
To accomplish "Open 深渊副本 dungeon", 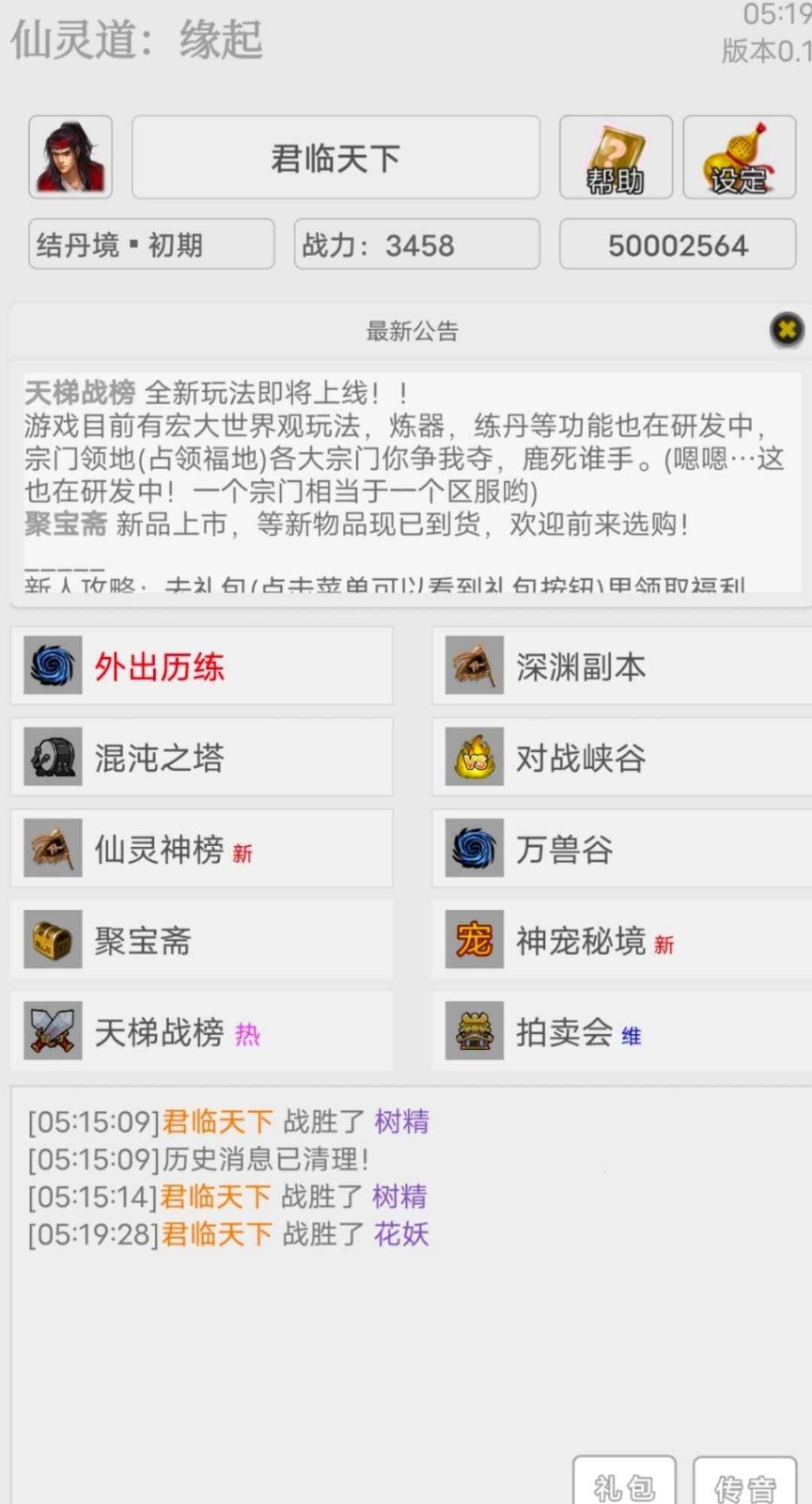I will pos(620,666).
